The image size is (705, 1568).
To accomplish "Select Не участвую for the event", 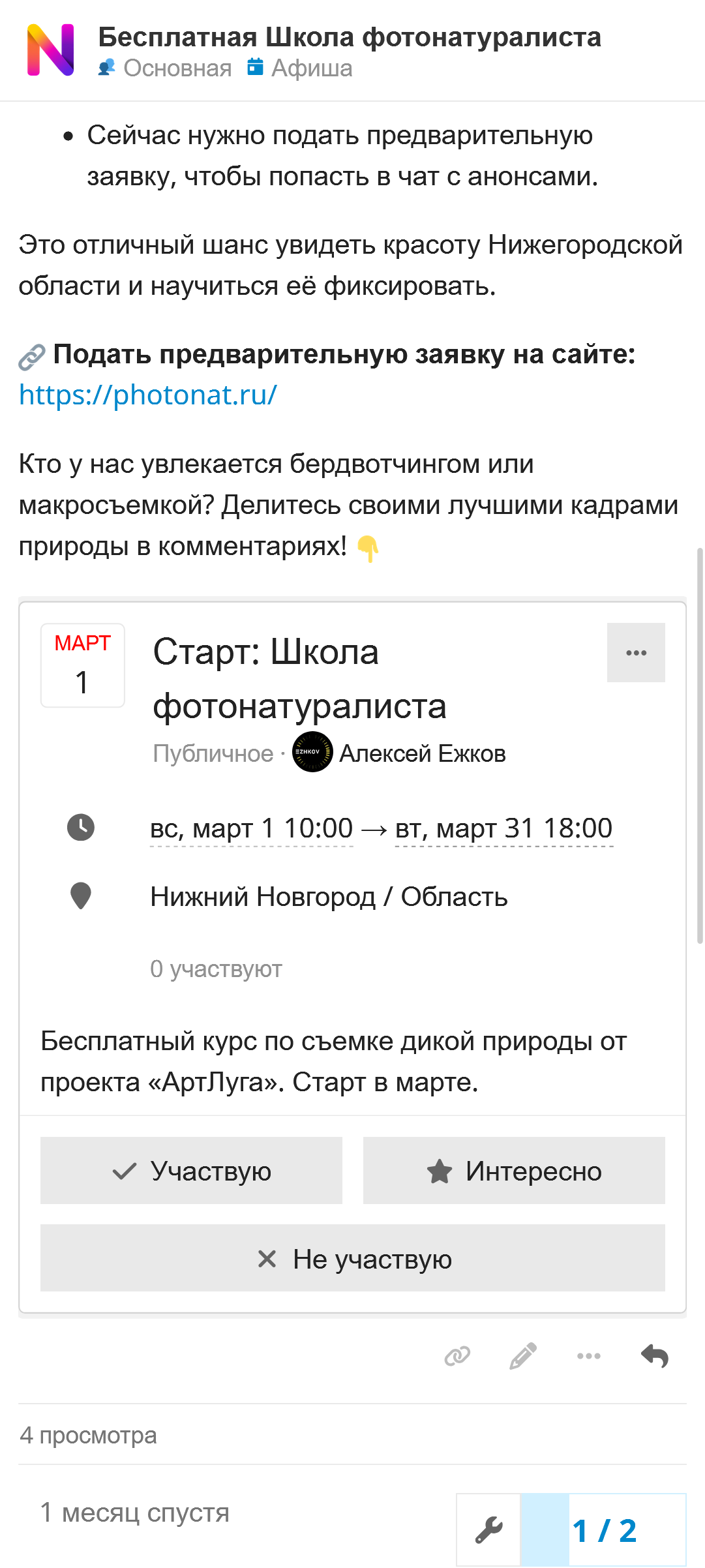I will [353, 1258].
